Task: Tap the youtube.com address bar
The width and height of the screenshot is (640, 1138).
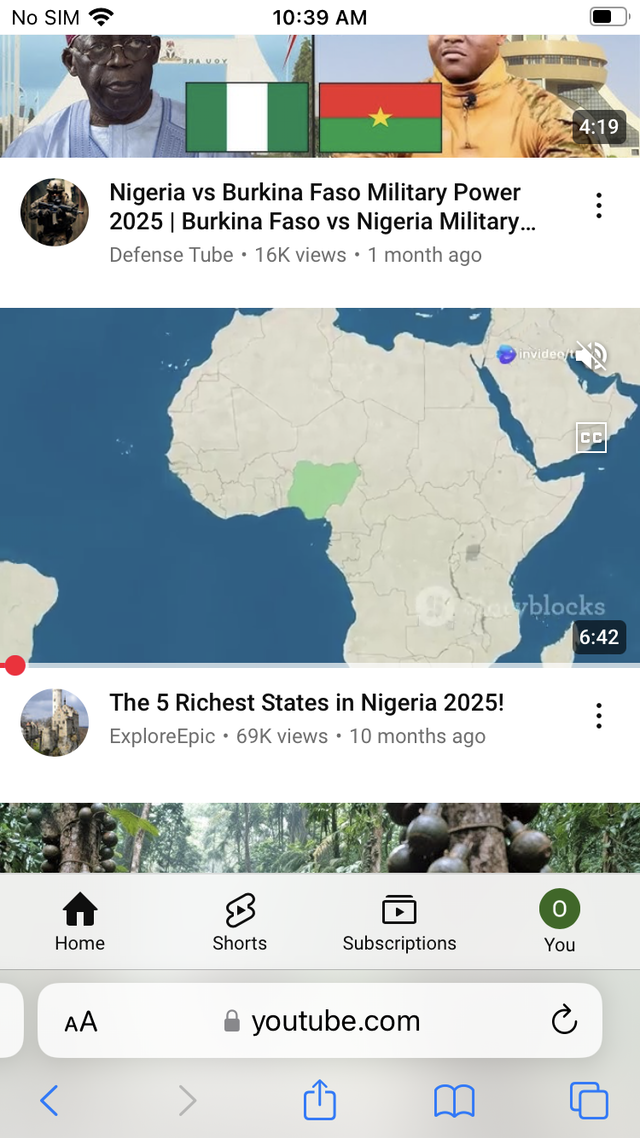Action: [x=335, y=1021]
